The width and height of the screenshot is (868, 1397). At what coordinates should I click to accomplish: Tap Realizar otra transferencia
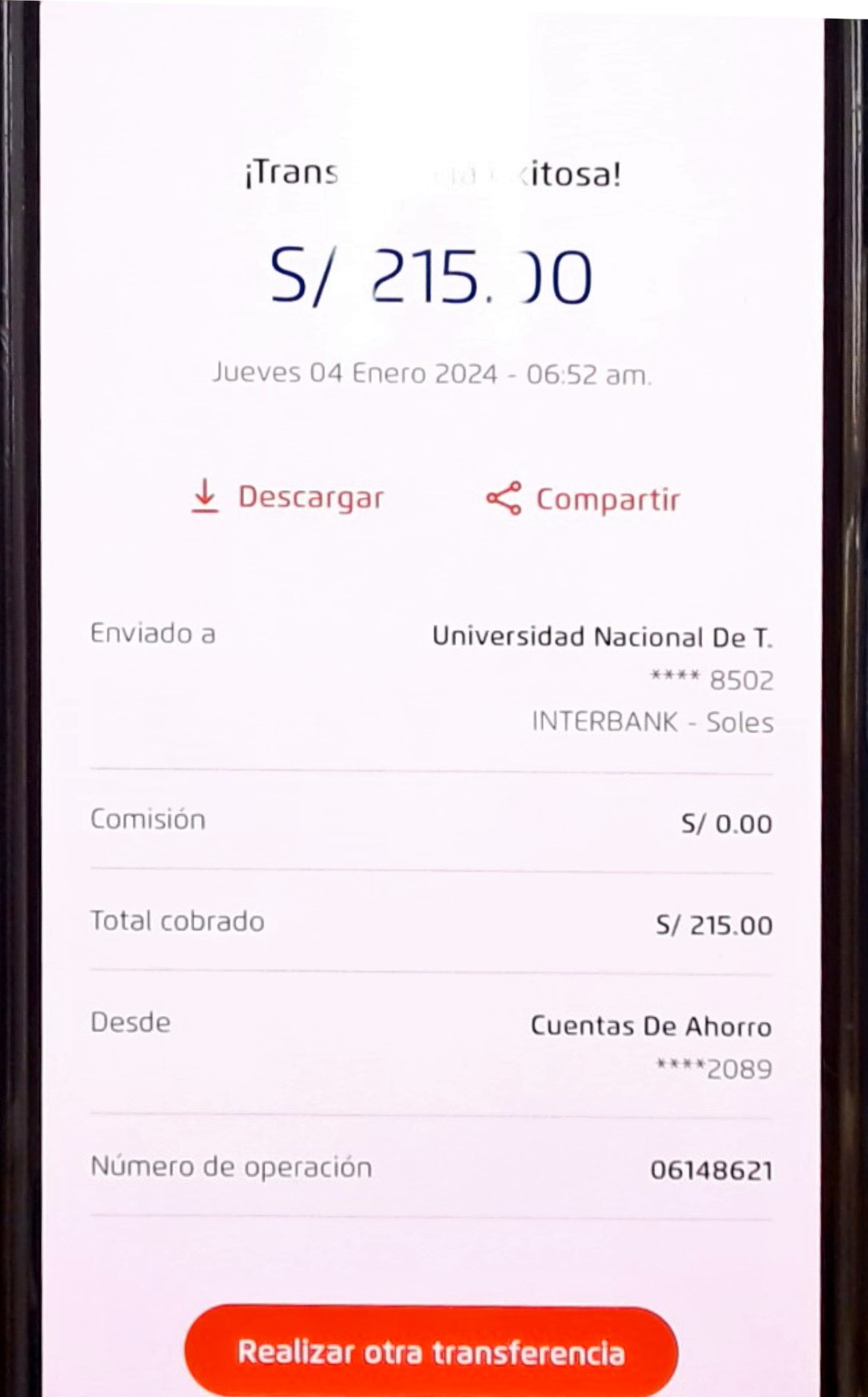431,1352
